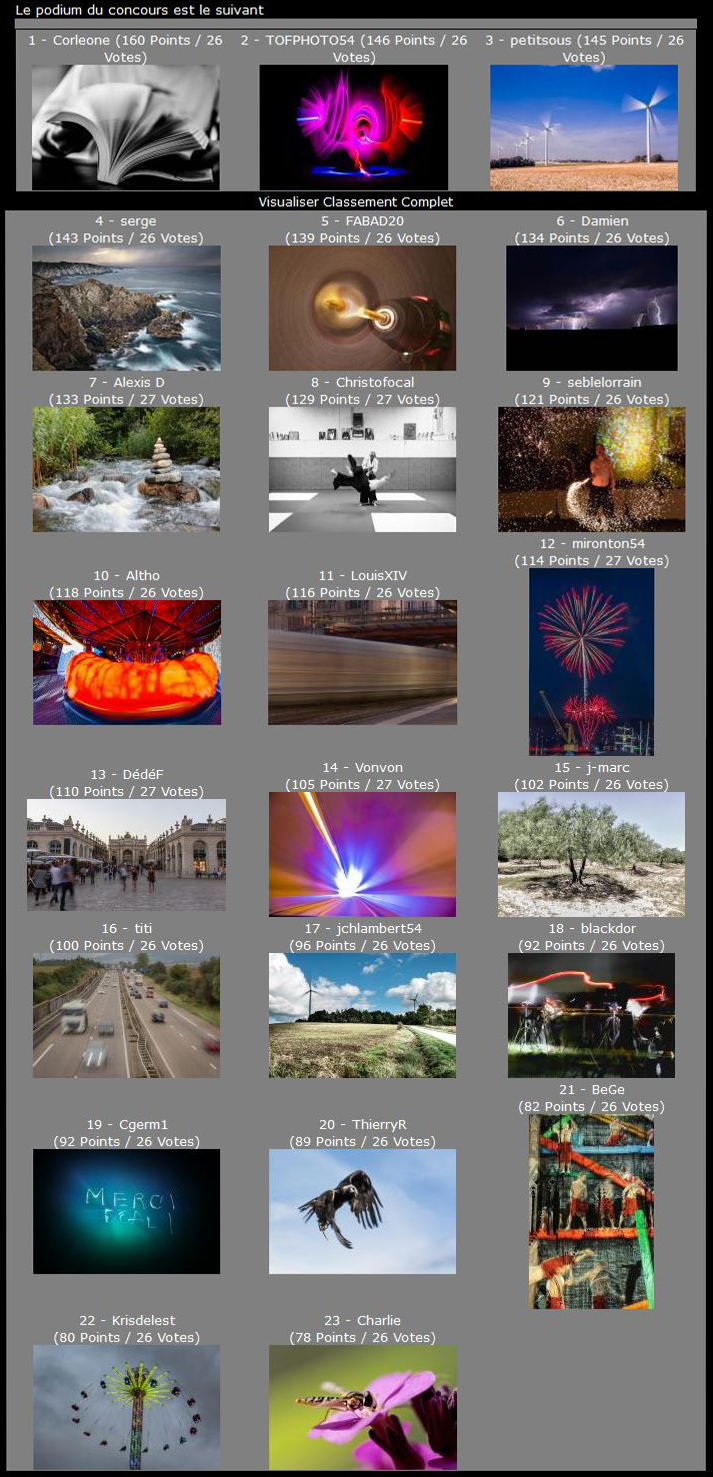Open Corleone's first-place book photo
This screenshot has height=1477, width=713.
pyautogui.click(x=125, y=127)
